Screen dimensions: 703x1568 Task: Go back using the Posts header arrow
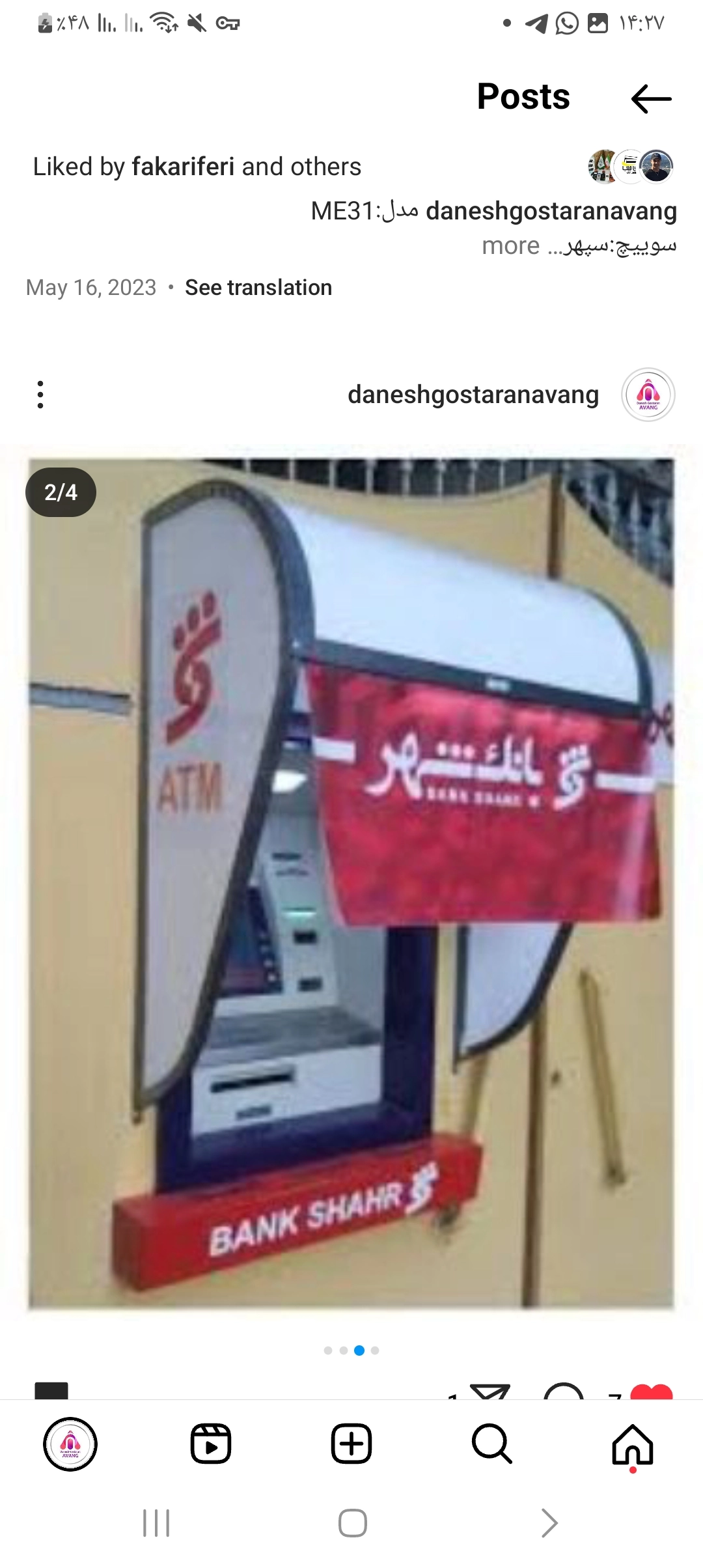[651, 99]
